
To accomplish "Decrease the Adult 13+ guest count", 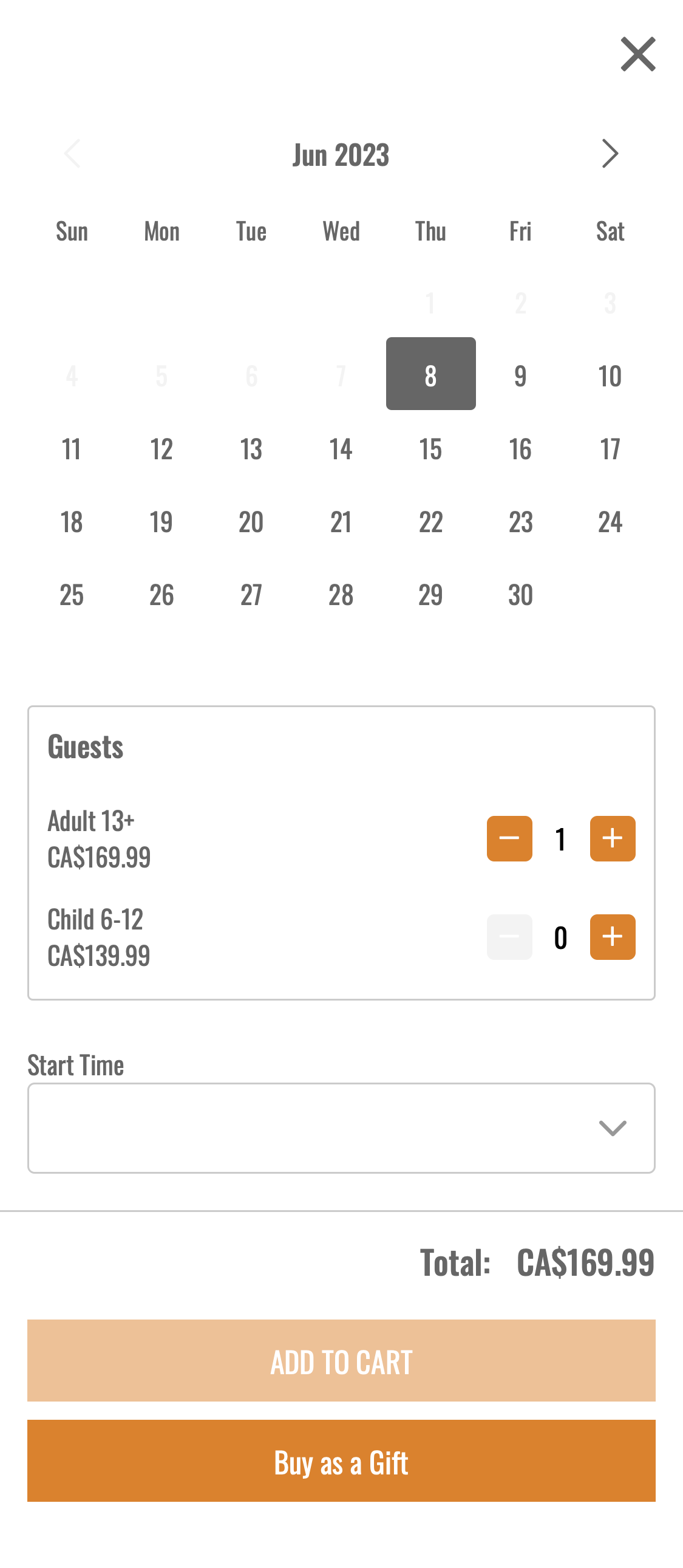I will point(509,838).
